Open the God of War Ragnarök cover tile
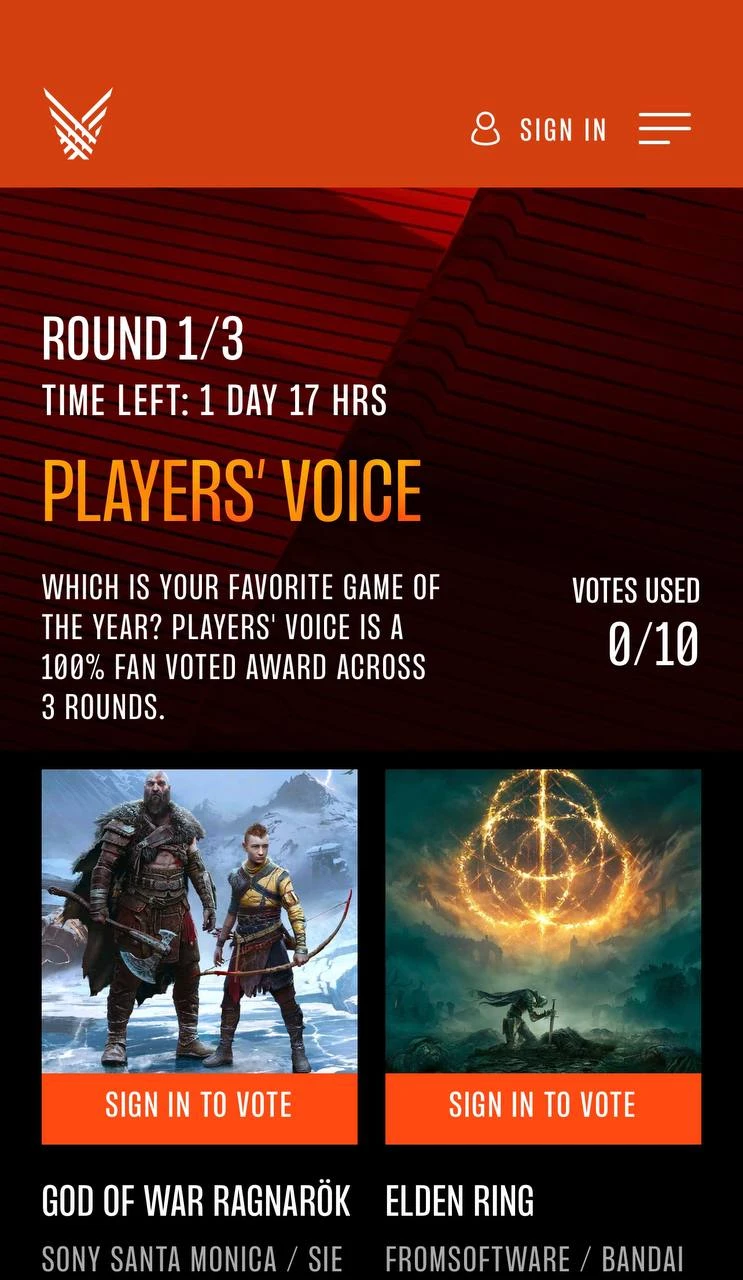743x1280 pixels. click(x=199, y=921)
